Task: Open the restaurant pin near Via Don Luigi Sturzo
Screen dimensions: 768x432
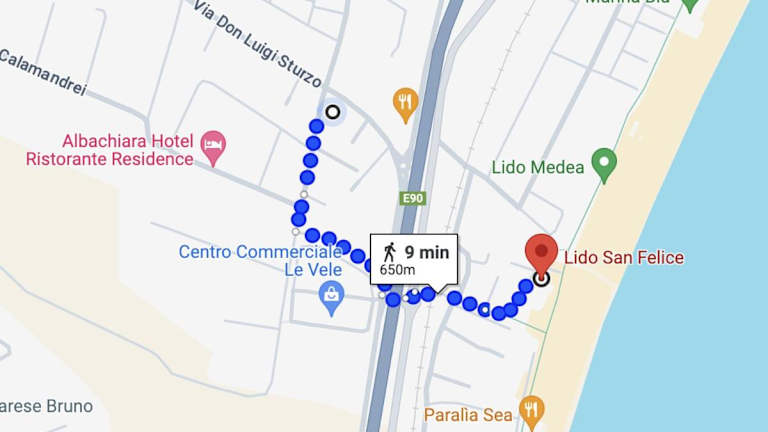Action: click(x=405, y=102)
